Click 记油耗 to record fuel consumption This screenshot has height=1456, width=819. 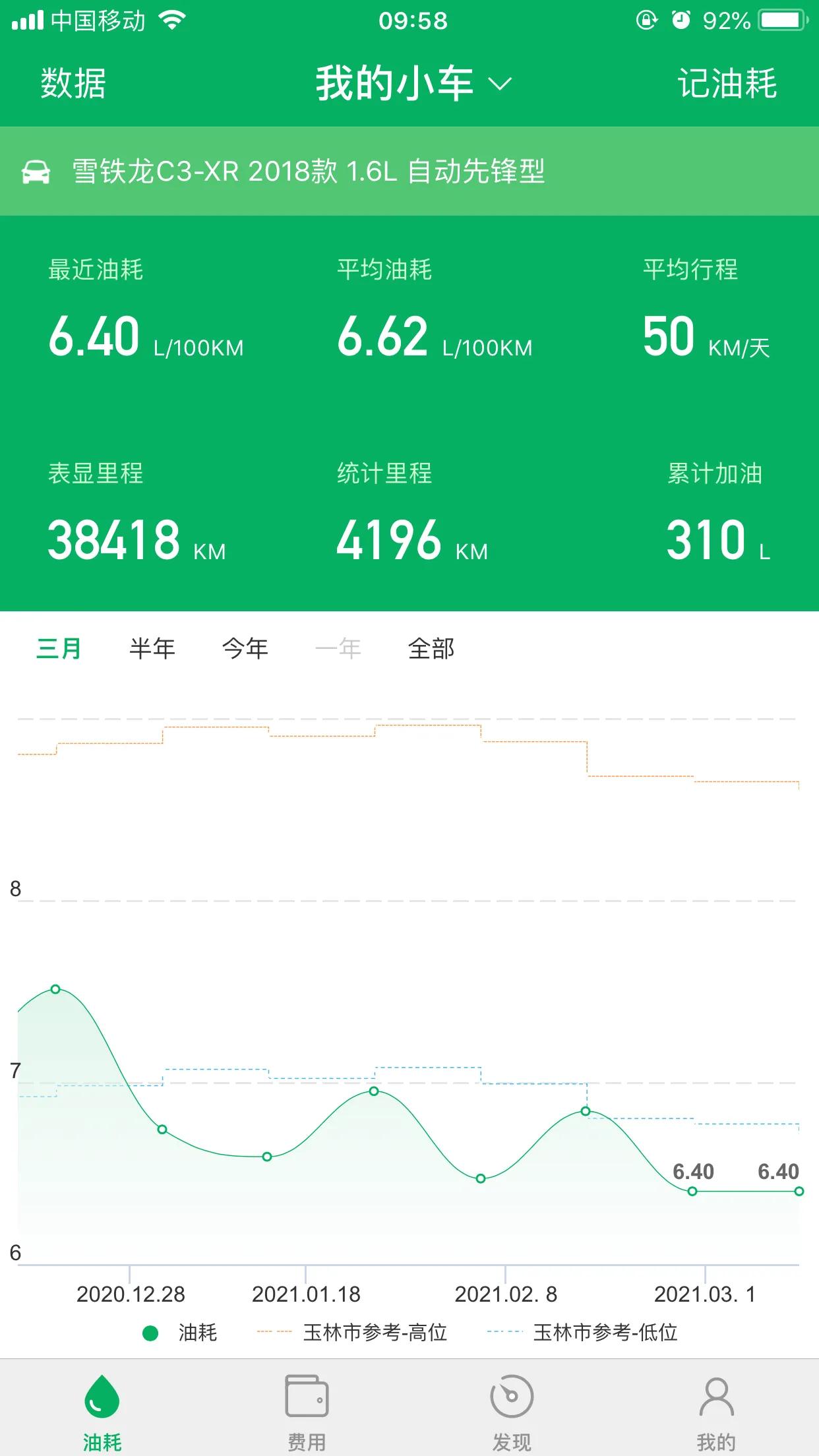point(729,84)
